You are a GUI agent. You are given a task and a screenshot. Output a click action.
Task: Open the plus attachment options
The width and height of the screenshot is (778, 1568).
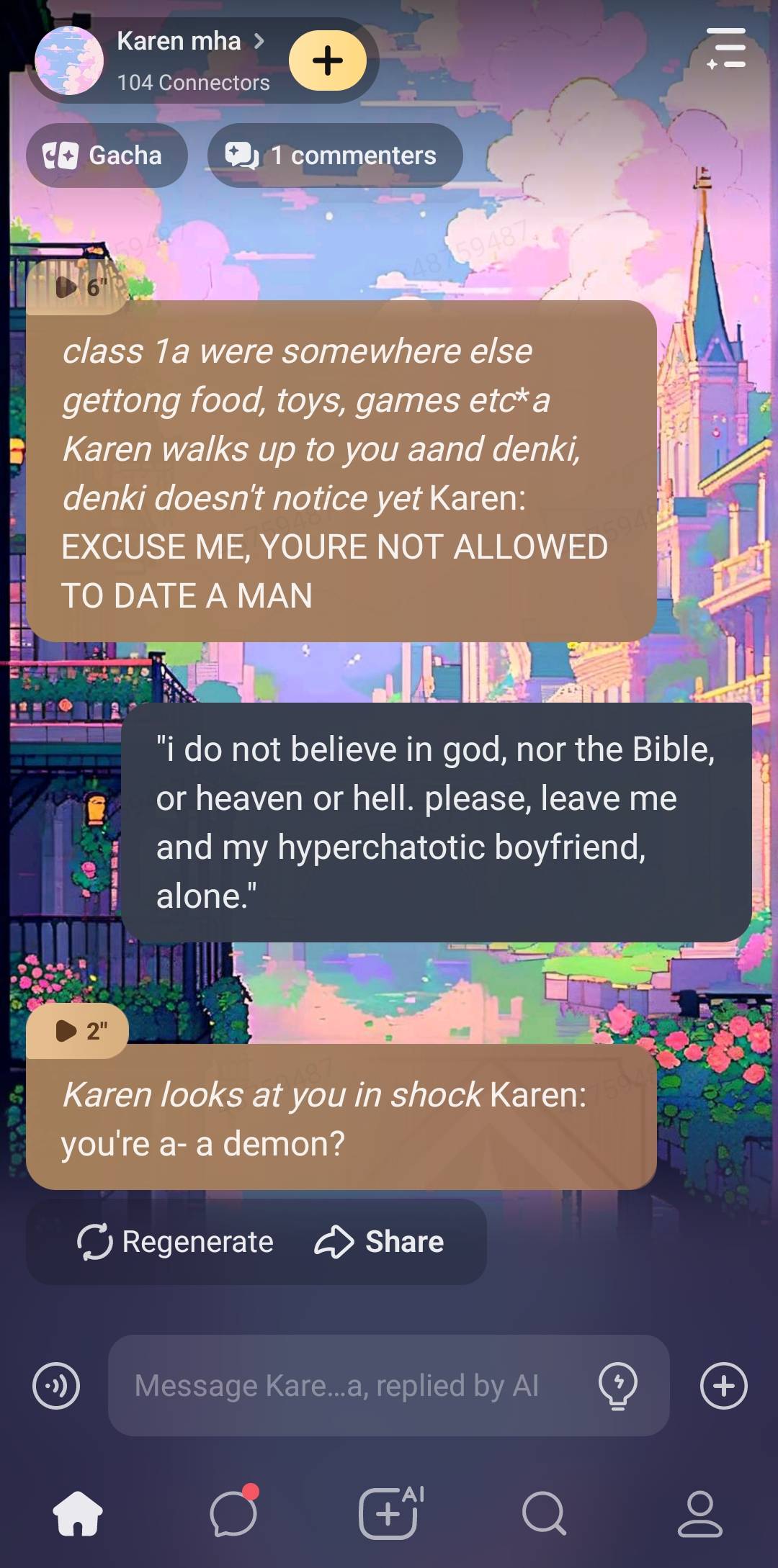click(723, 1385)
